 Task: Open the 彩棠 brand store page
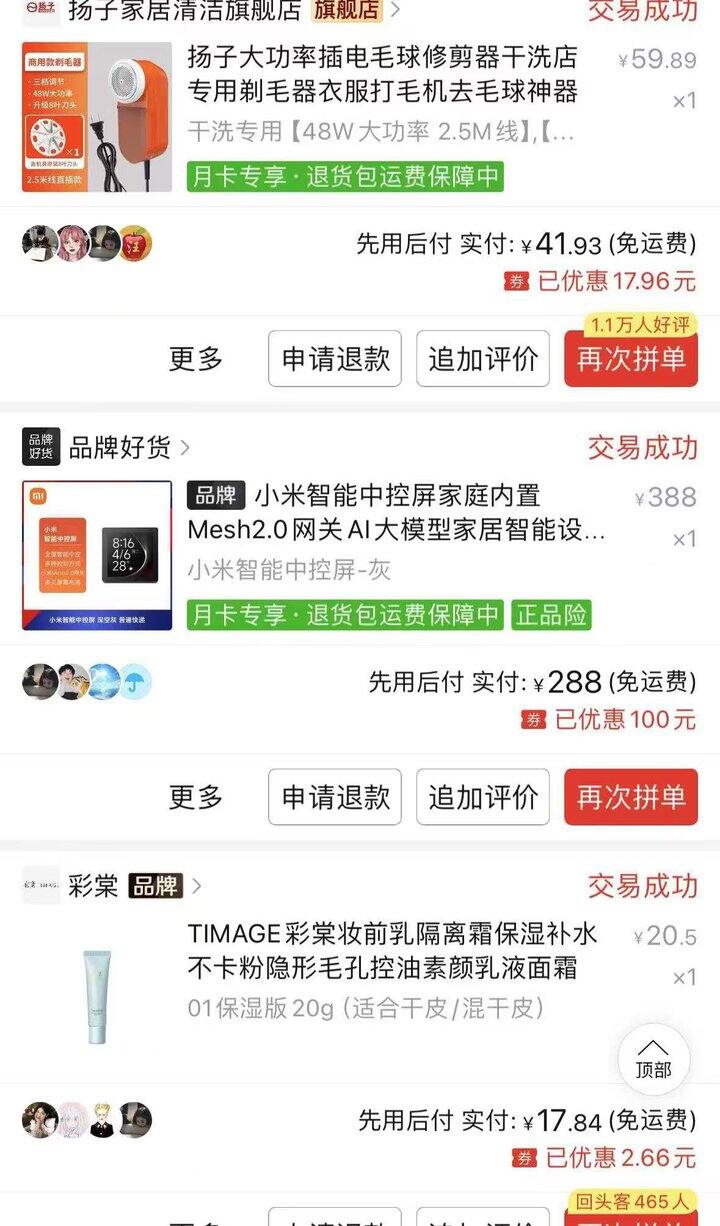(95, 885)
